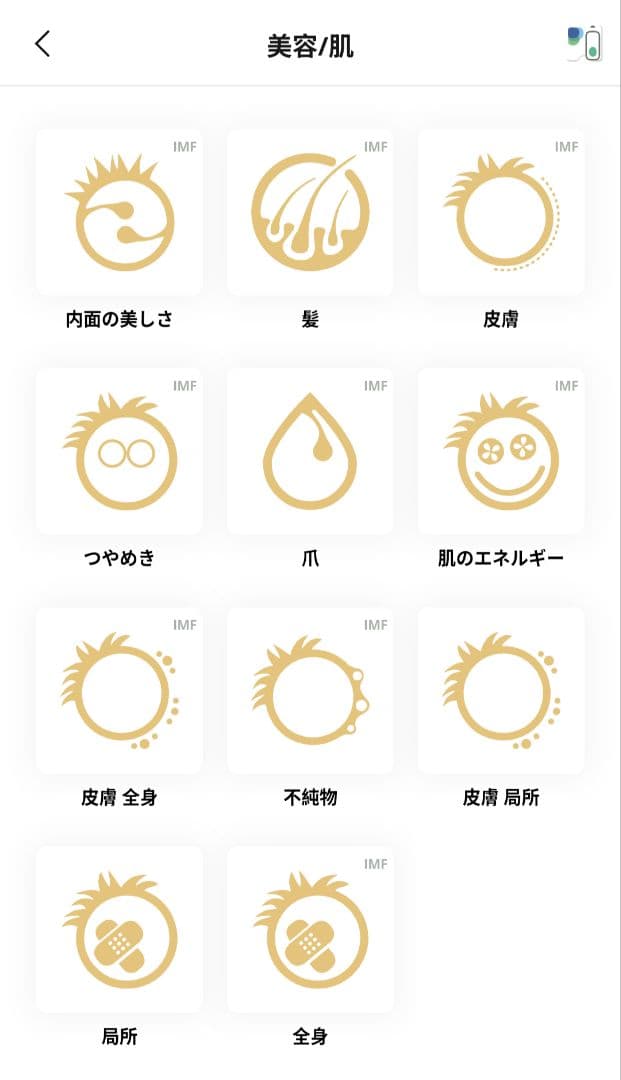Open the device icon in top right

[x=585, y=44]
